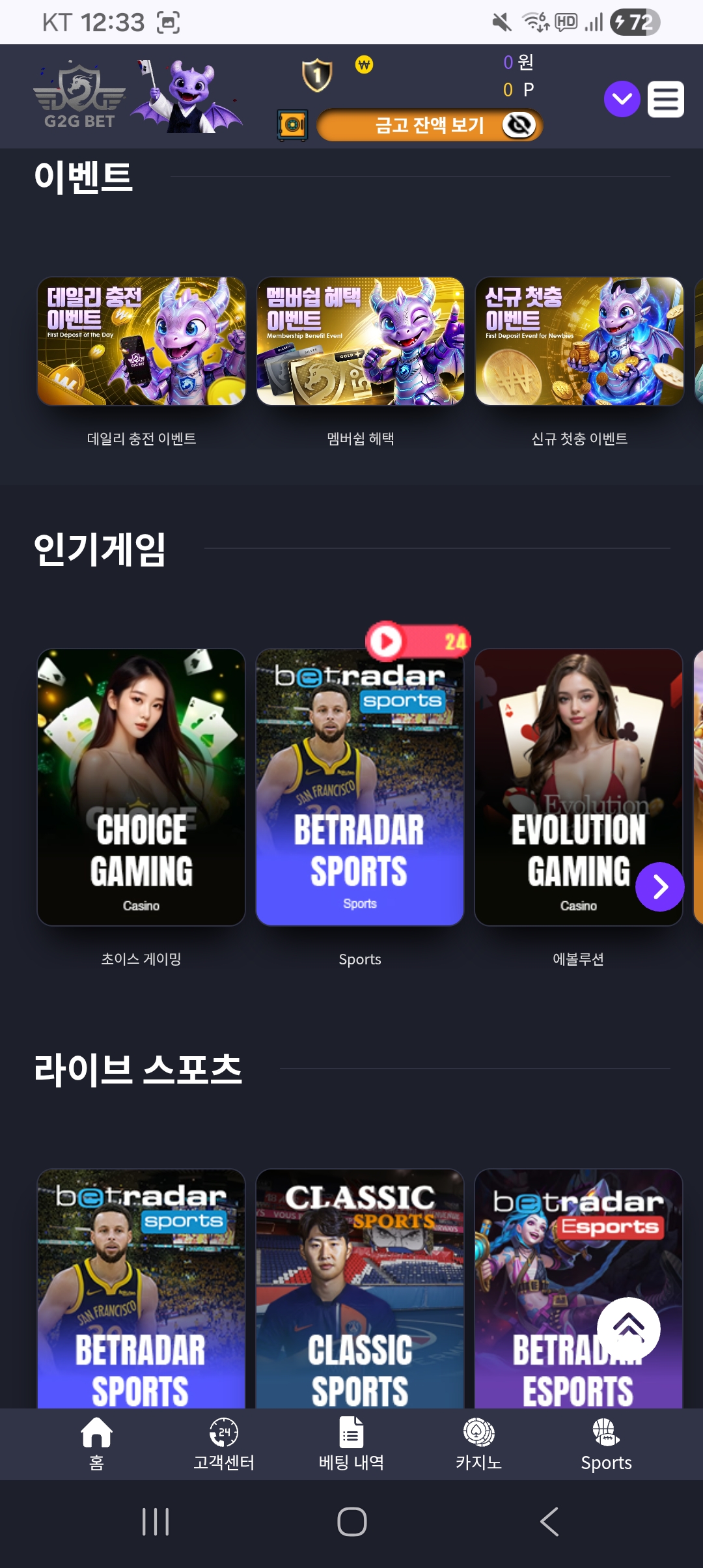The height and width of the screenshot is (1568, 703).
Task: Open the Betradar Esports tile
Action: 579,1289
